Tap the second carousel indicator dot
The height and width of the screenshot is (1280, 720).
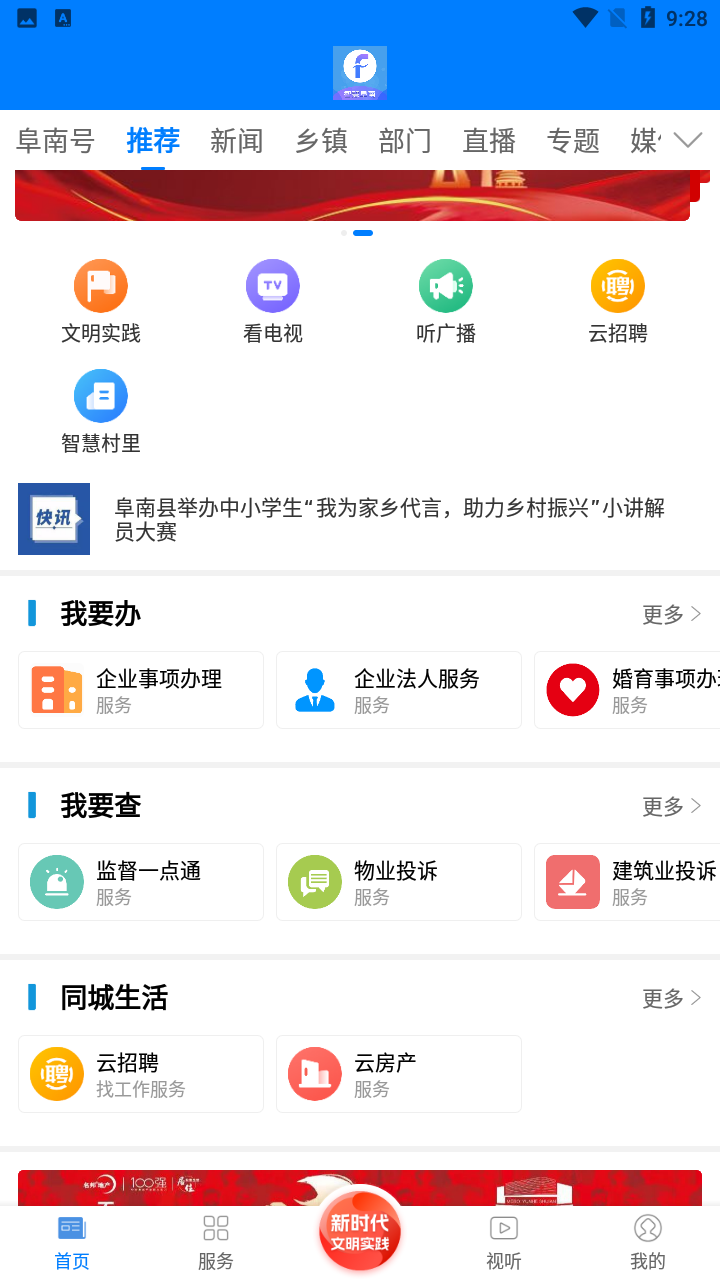[366, 232]
